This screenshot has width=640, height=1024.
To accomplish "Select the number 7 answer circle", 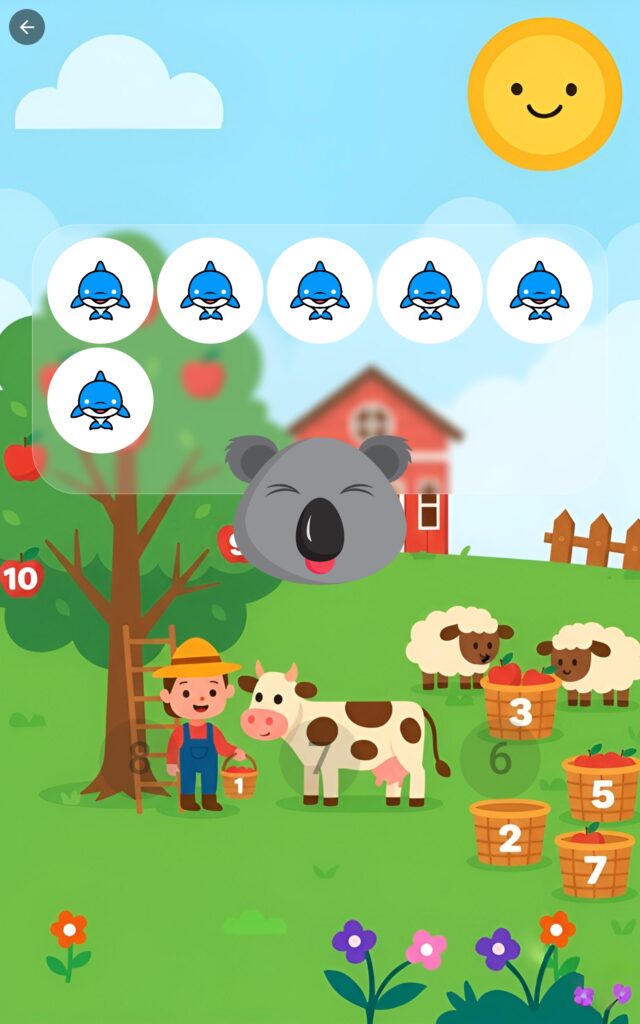I will tap(319, 760).
